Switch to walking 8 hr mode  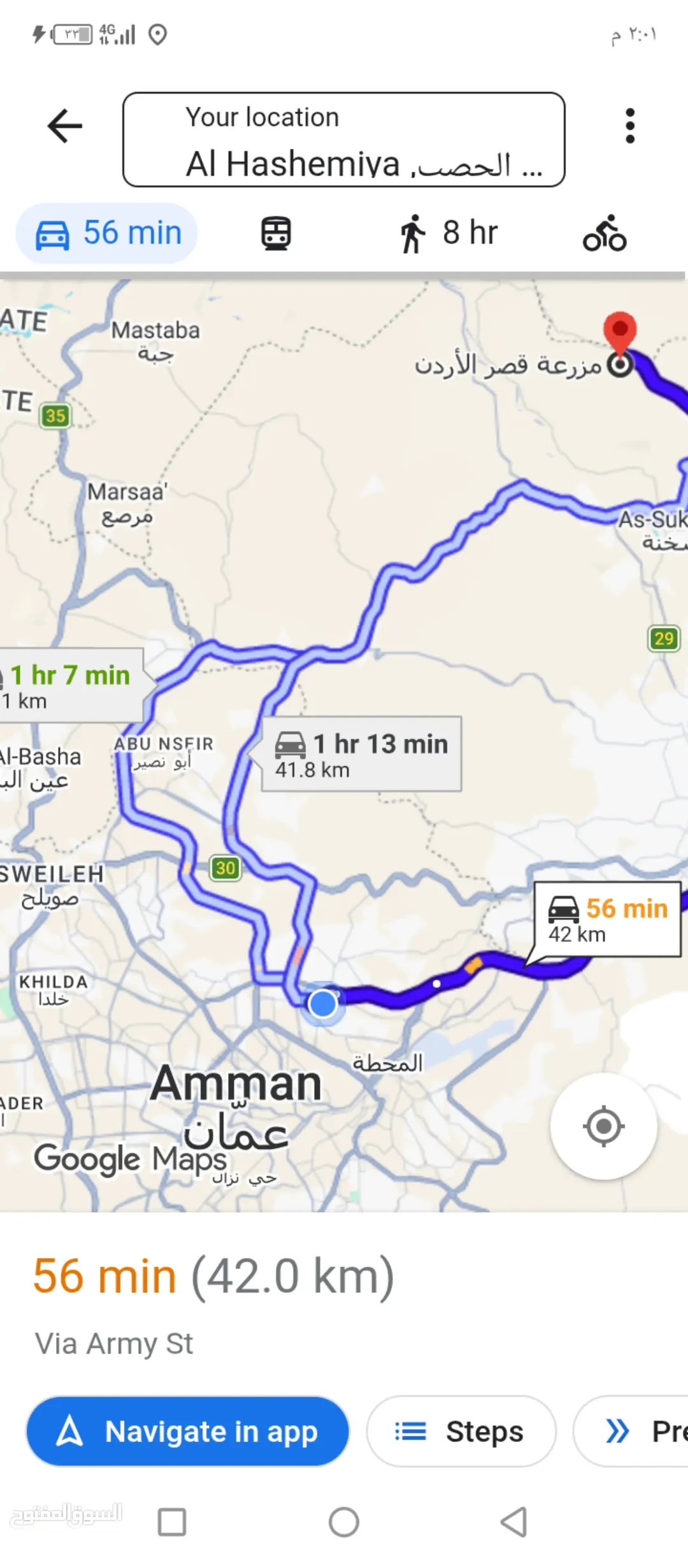pyautogui.click(x=449, y=233)
